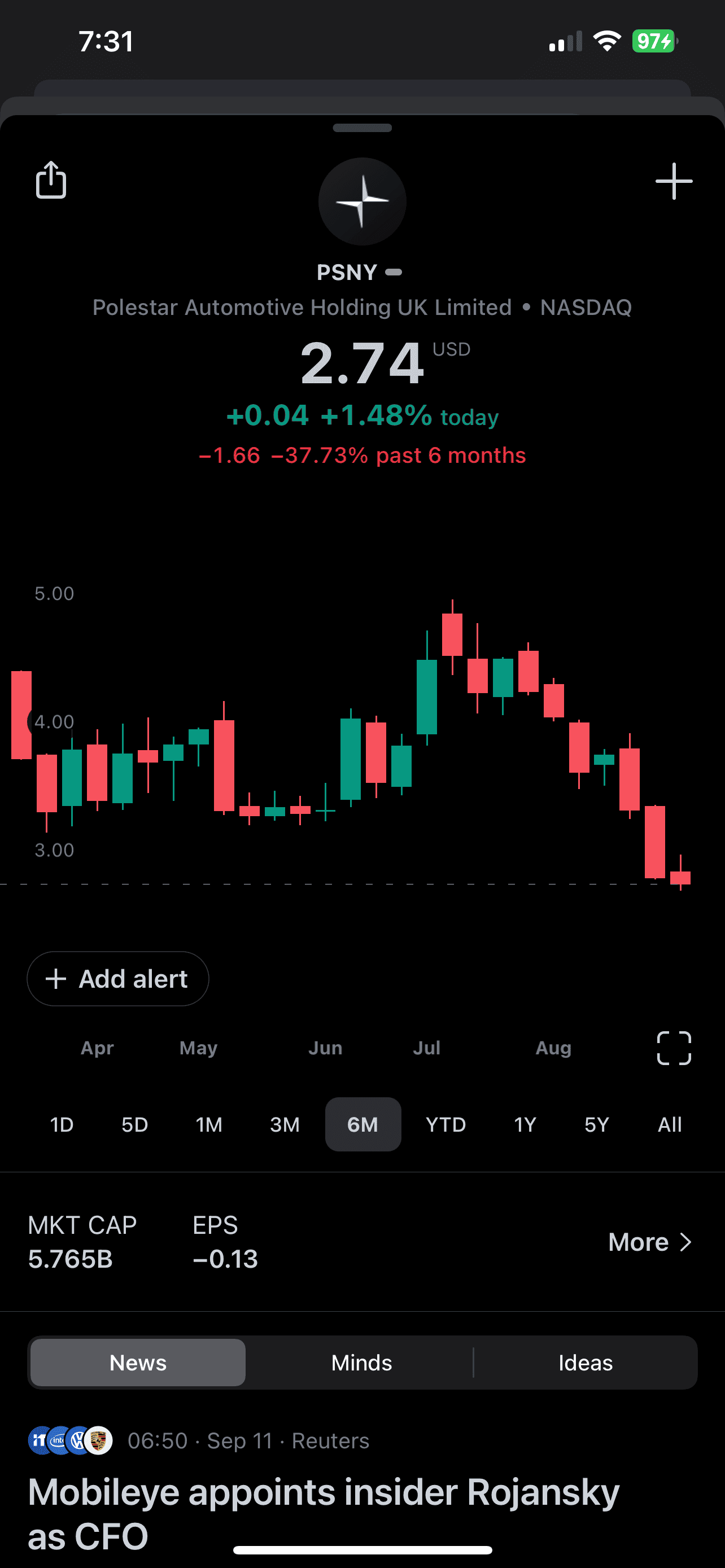Select the 5D time range
The image size is (725, 1568).
point(134,1124)
